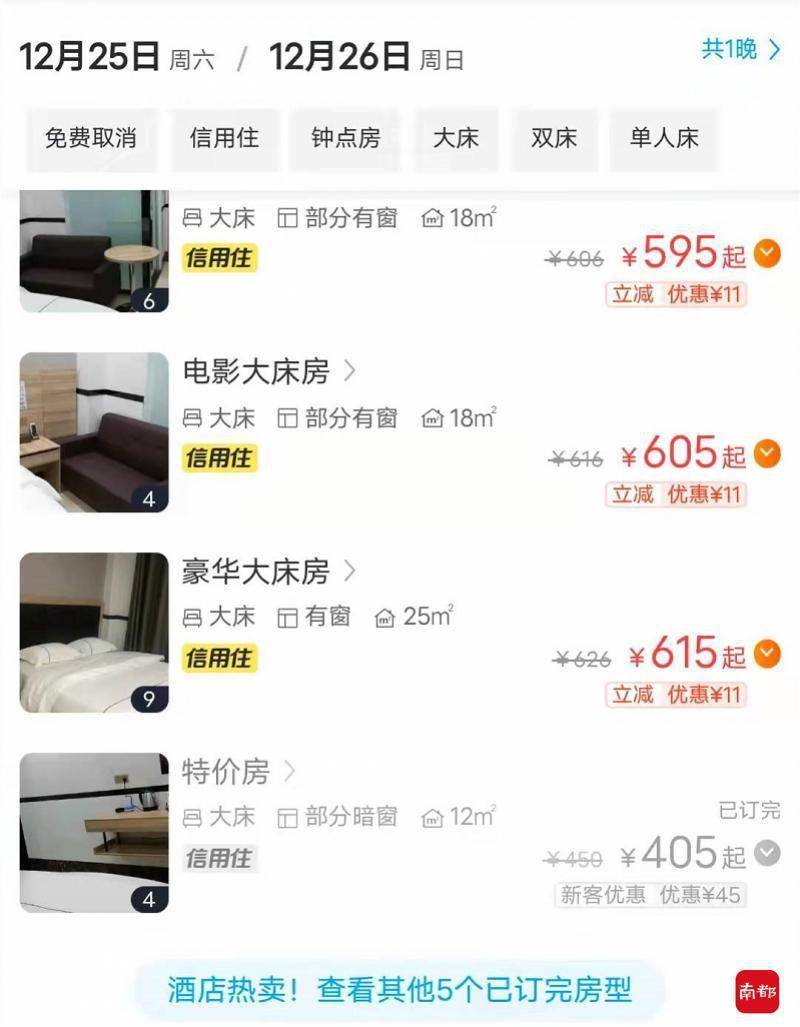Image resolution: width=800 pixels, height=1027 pixels.
Task: Expand the ¥605 电影大床房 price options
Action: pyautogui.click(x=767, y=455)
